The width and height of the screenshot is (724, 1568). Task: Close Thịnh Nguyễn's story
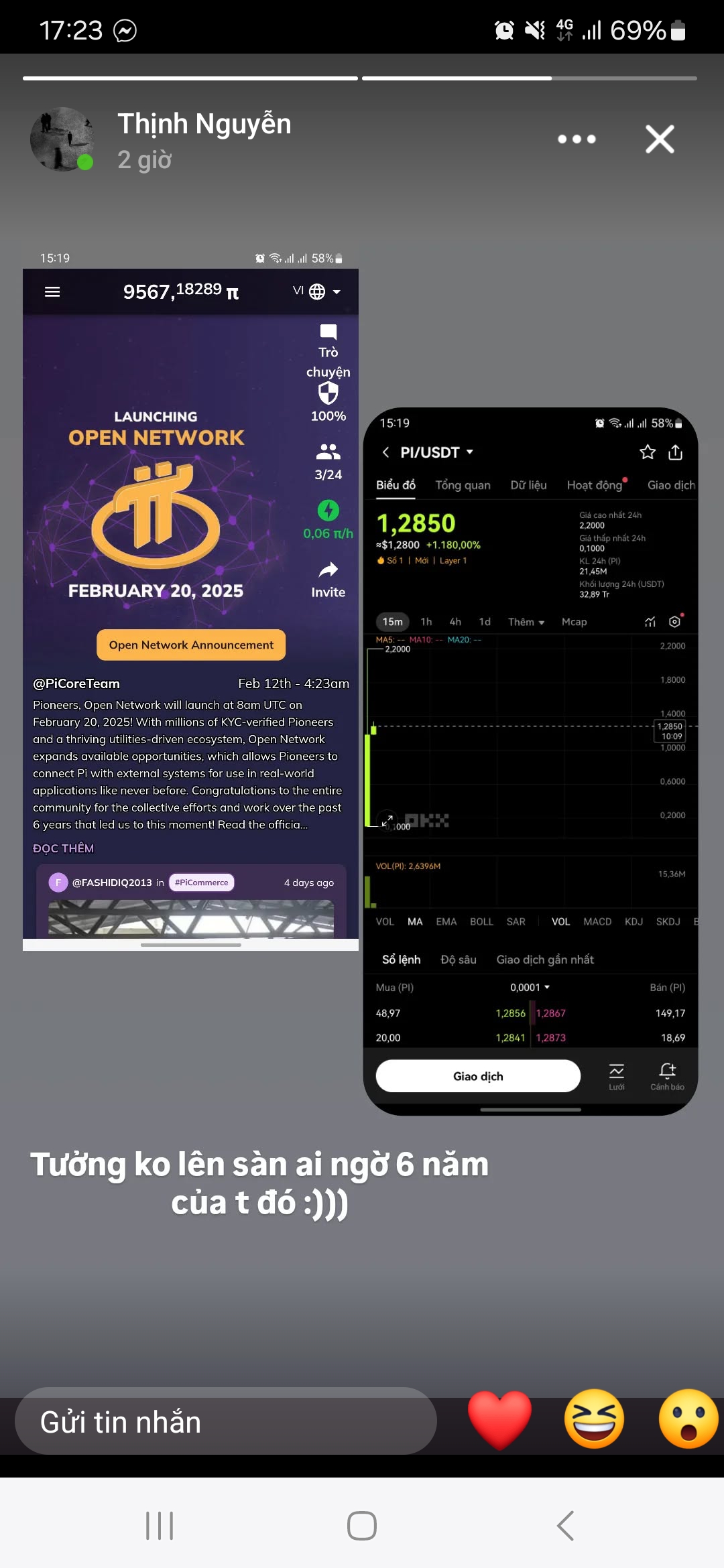point(660,139)
